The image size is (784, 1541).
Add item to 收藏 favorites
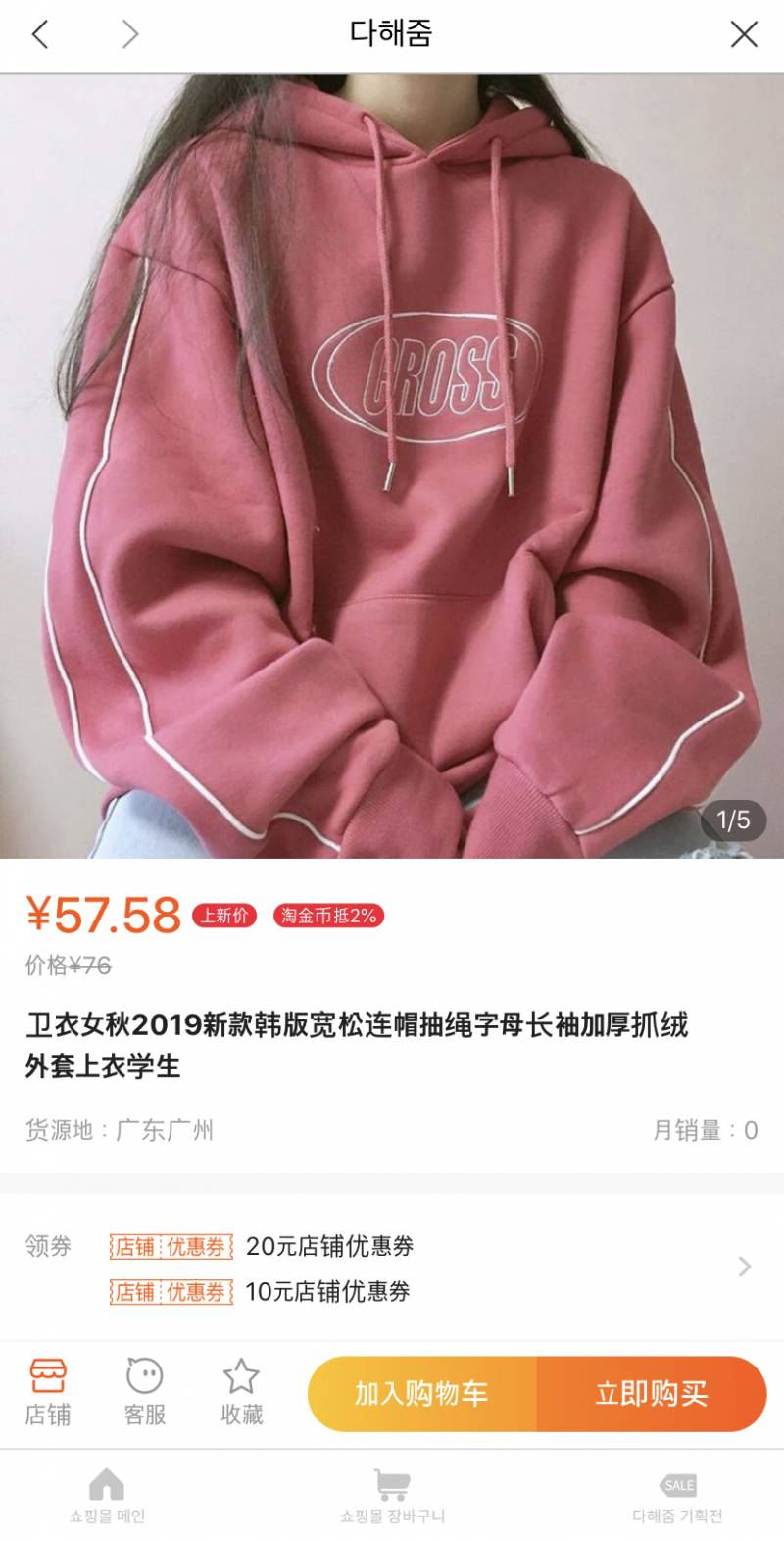pos(240,1392)
